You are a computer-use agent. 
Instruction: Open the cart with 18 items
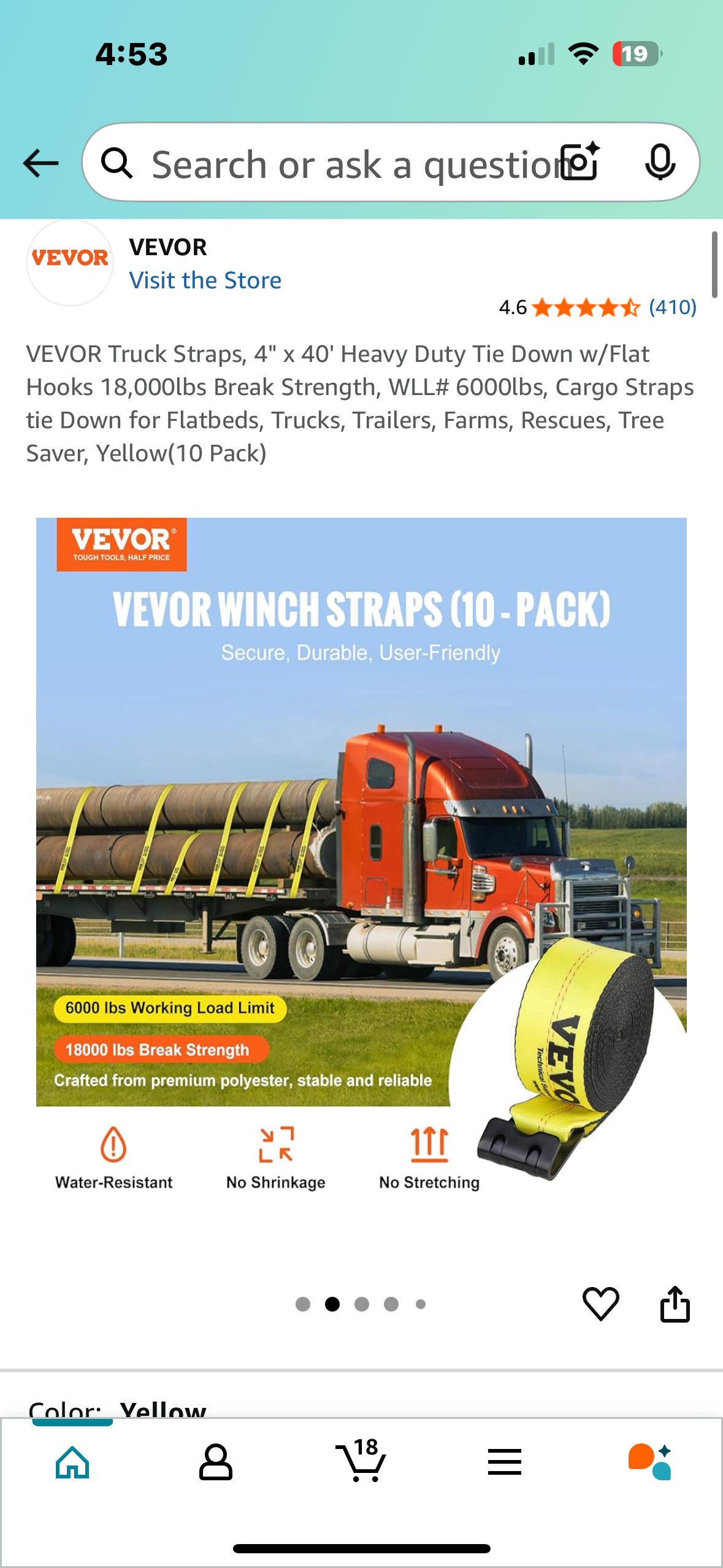(x=361, y=1462)
